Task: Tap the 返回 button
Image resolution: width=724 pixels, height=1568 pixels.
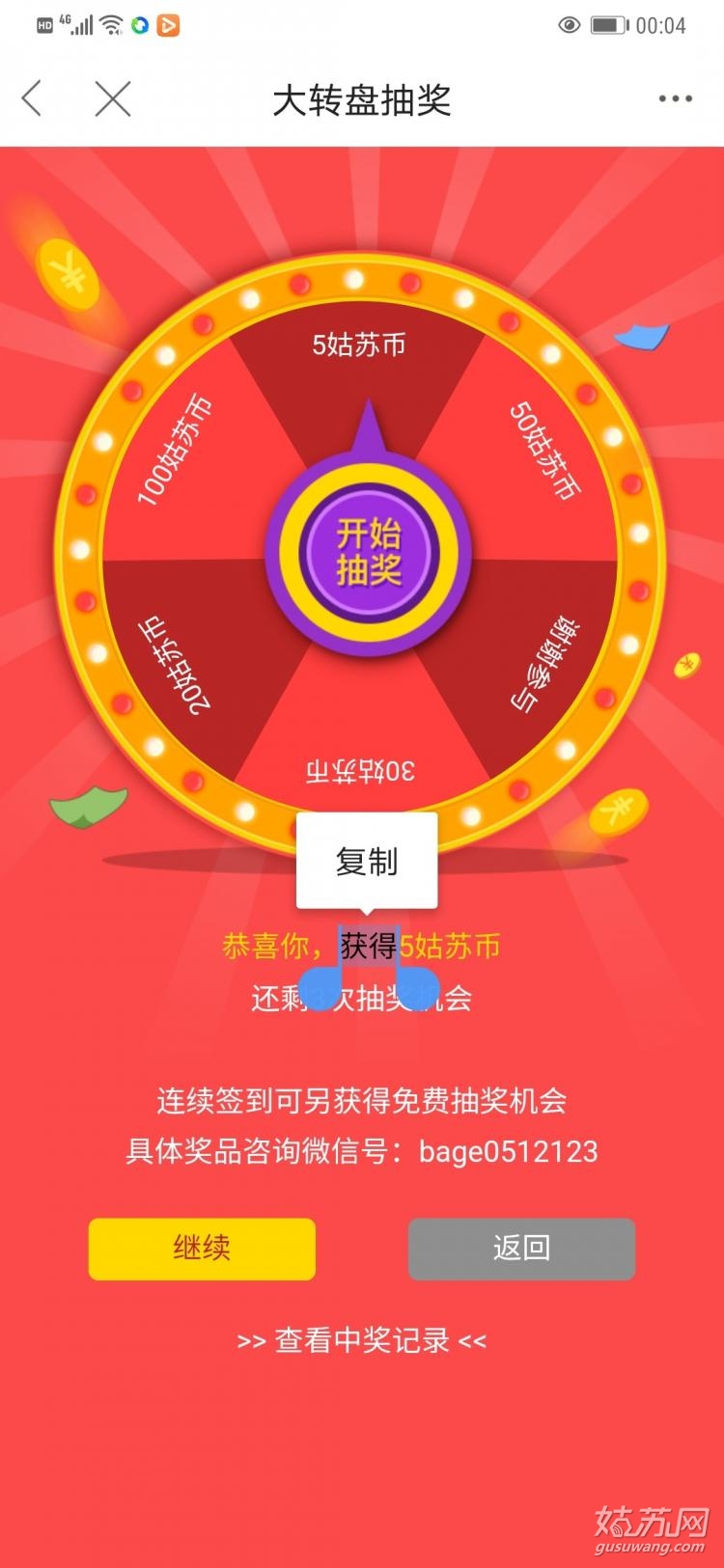Action: coord(521,1249)
